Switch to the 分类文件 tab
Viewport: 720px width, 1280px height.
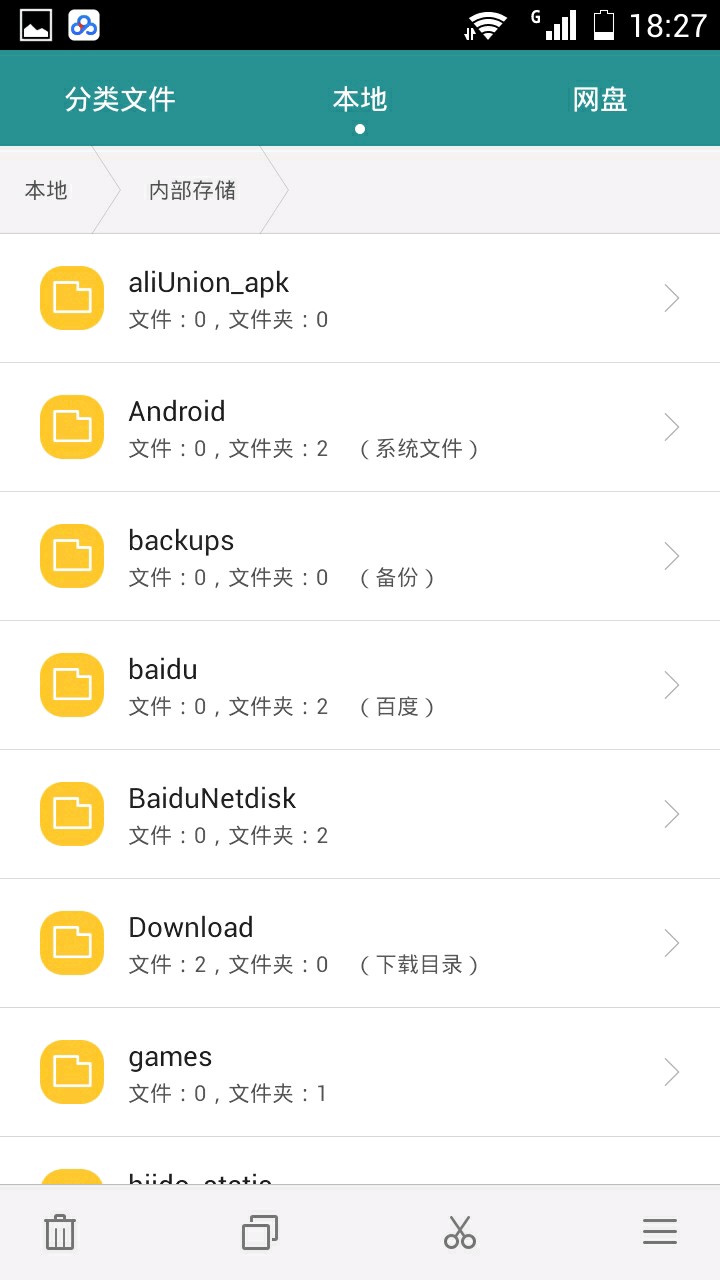click(x=120, y=99)
